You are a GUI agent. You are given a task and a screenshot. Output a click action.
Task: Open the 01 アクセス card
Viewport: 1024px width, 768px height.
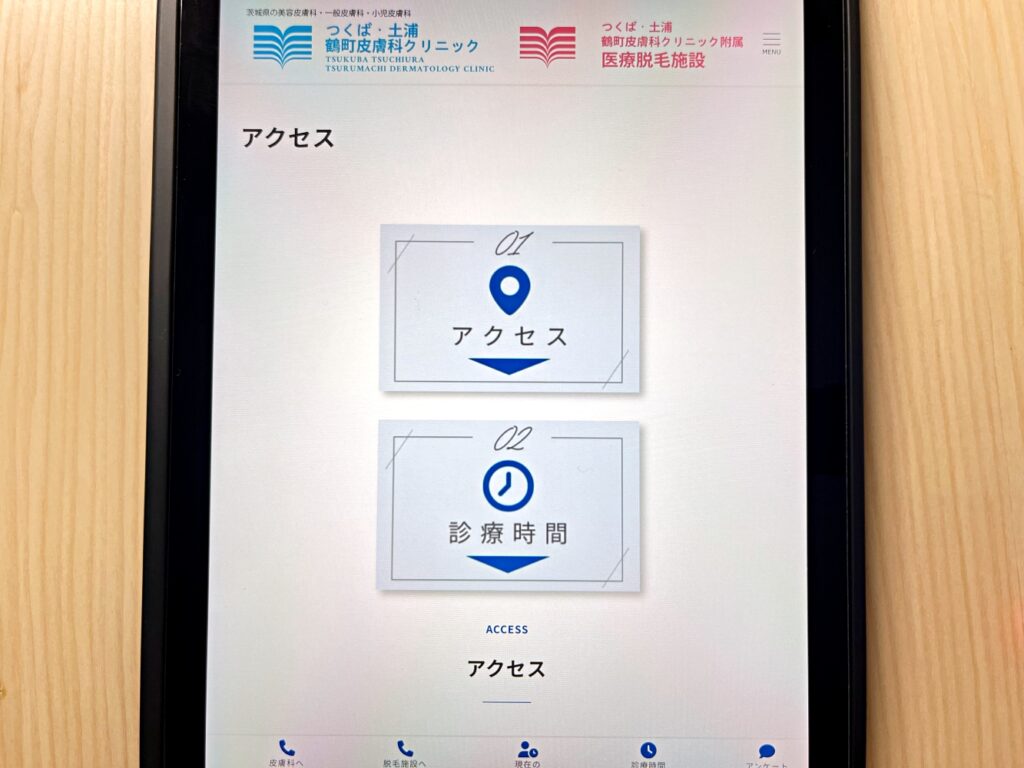pyautogui.click(x=509, y=308)
